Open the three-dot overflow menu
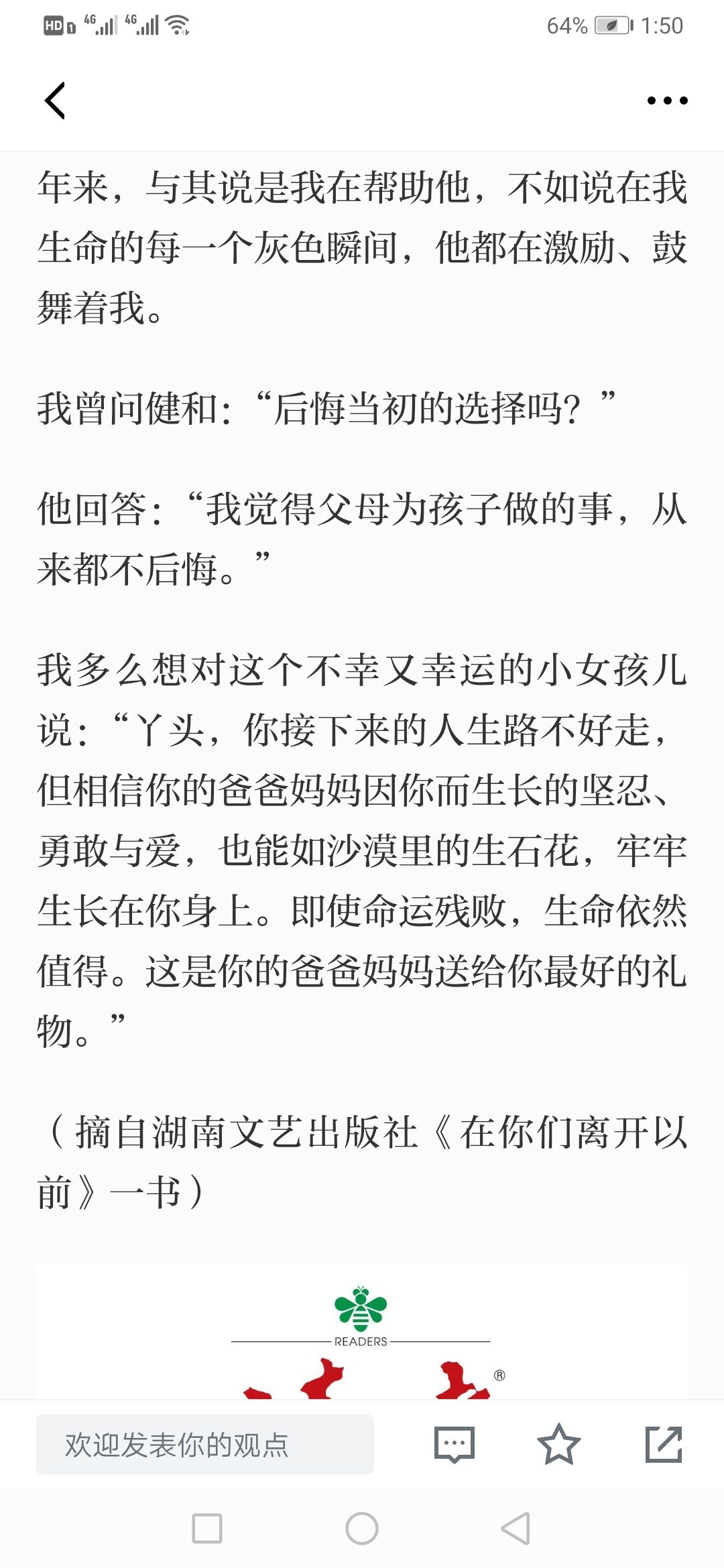 (x=667, y=101)
